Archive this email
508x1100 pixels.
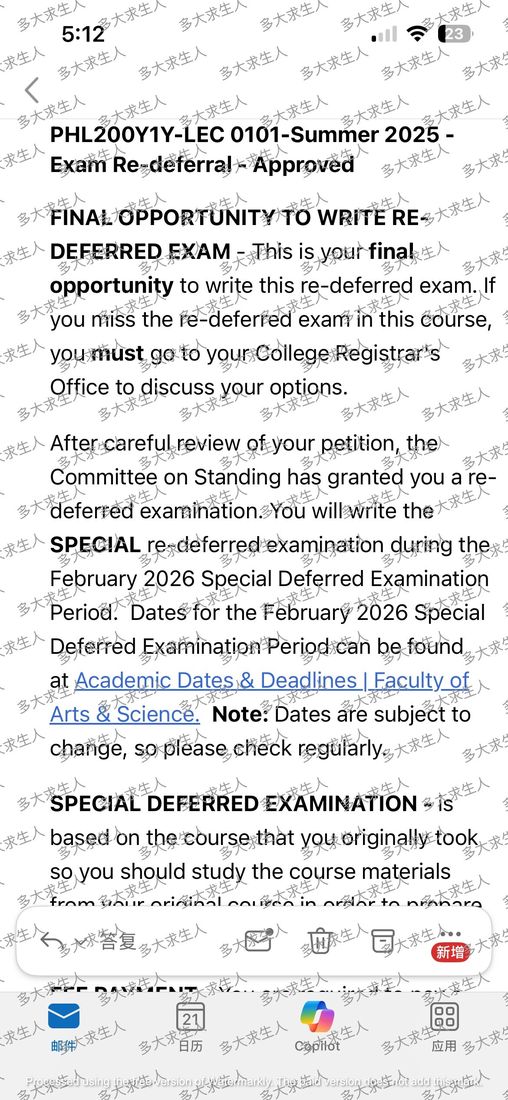click(x=382, y=941)
